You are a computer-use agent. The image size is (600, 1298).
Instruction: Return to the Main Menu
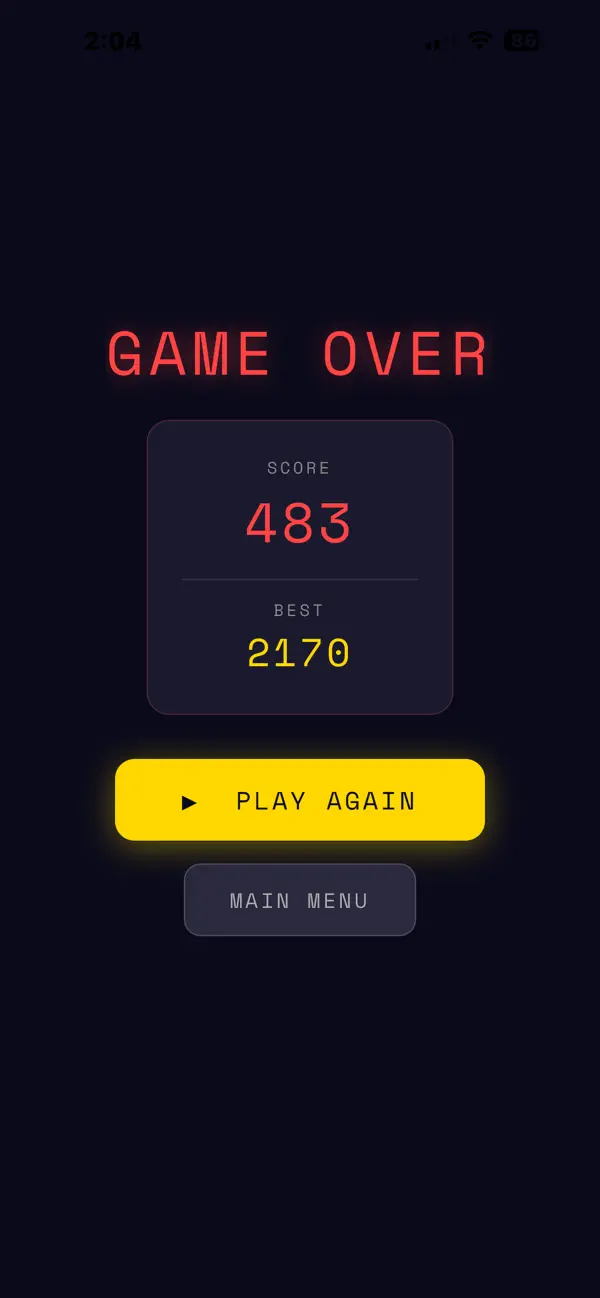pos(300,900)
